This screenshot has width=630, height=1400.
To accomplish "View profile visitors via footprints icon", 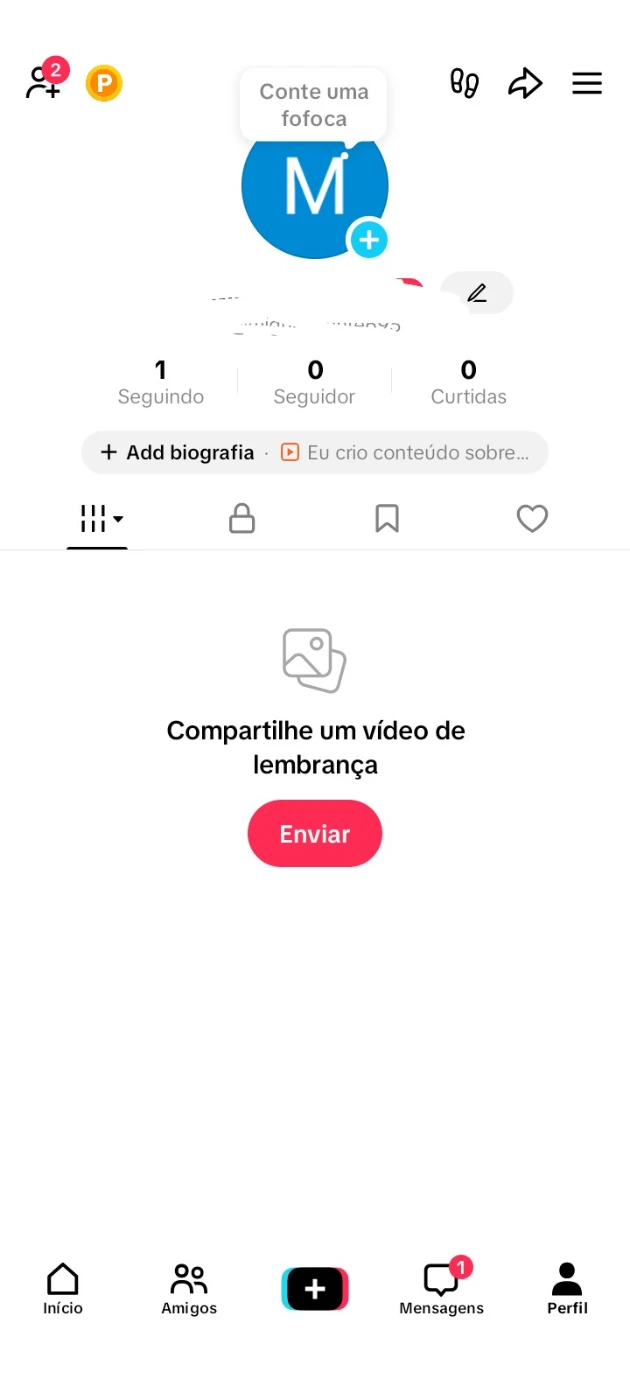I will tap(464, 83).
